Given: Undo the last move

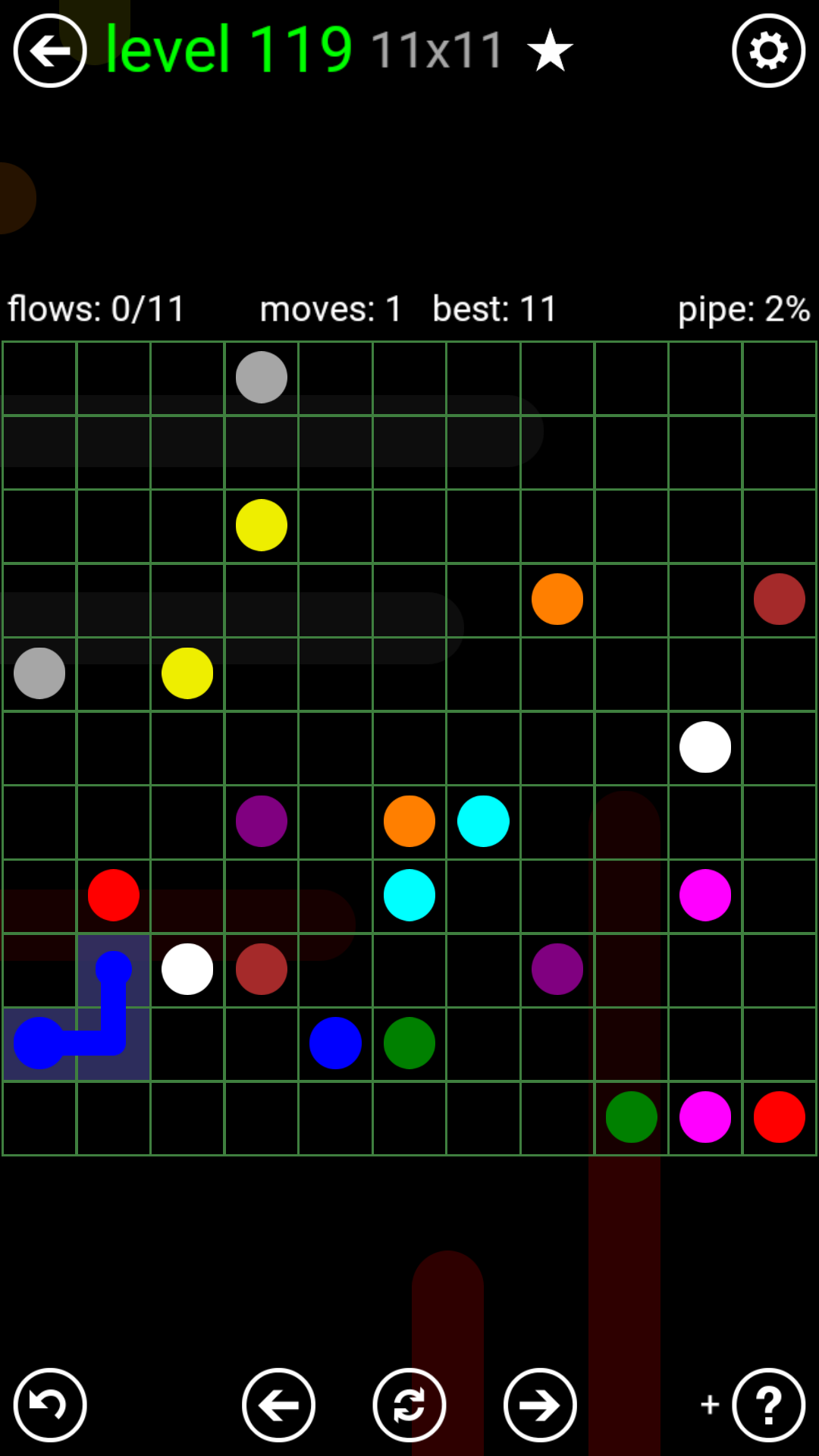Looking at the screenshot, I should 50,1404.
